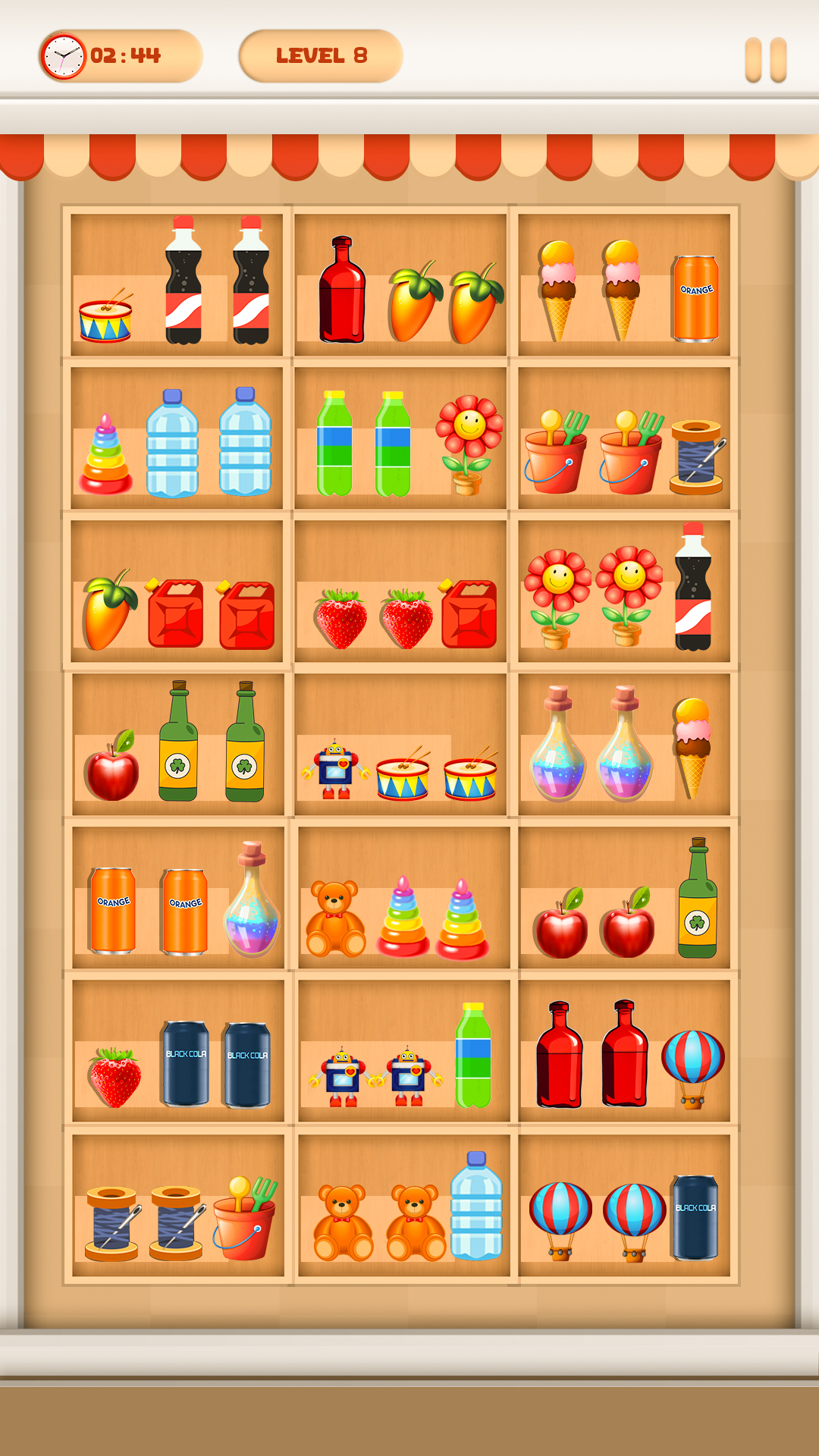This screenshot has height=1456, width=819.
Task: Select the stacking toy beside the water bottles
Action: pos(105,454)
